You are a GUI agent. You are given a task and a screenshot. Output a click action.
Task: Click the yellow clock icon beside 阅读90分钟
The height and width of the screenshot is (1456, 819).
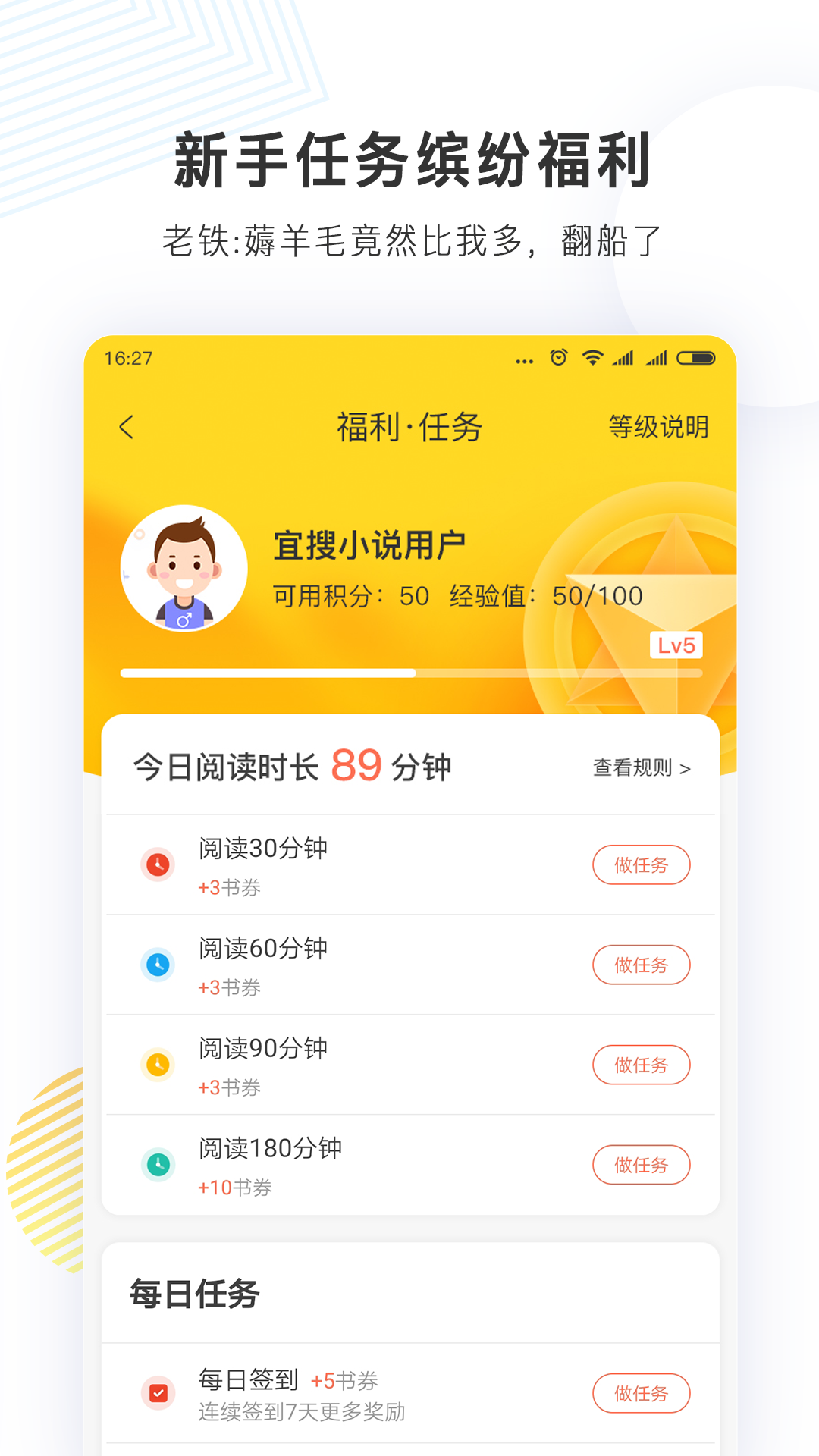pos(157,1065)
